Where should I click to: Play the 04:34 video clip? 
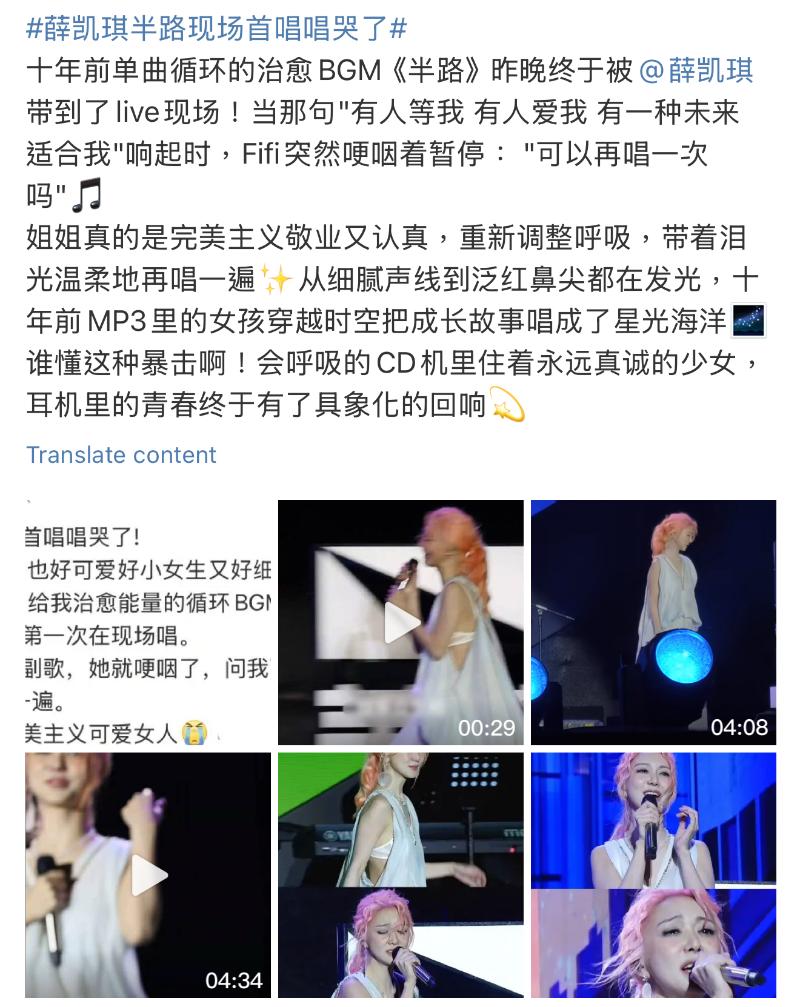[x=148, y=876]
